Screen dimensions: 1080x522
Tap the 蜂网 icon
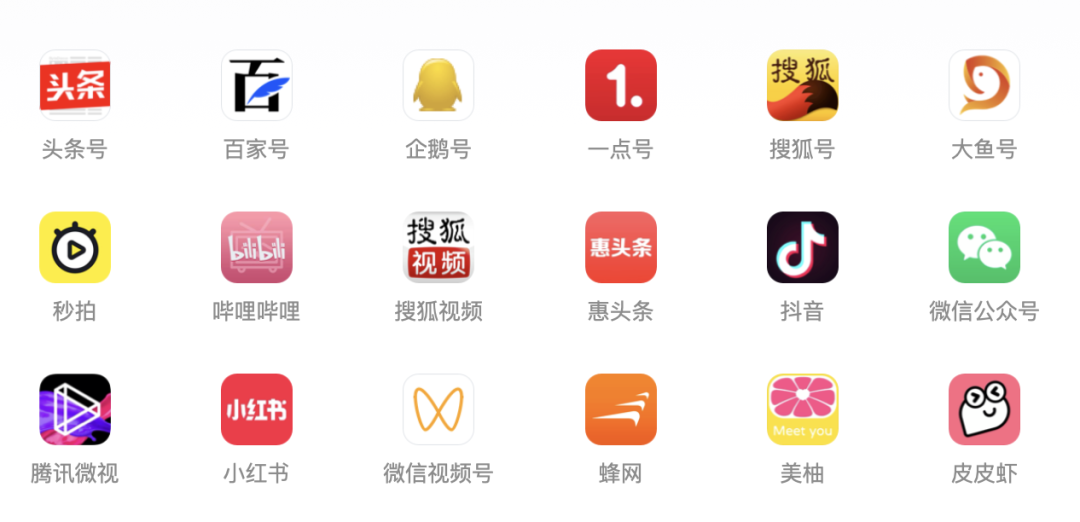point(621,410)
